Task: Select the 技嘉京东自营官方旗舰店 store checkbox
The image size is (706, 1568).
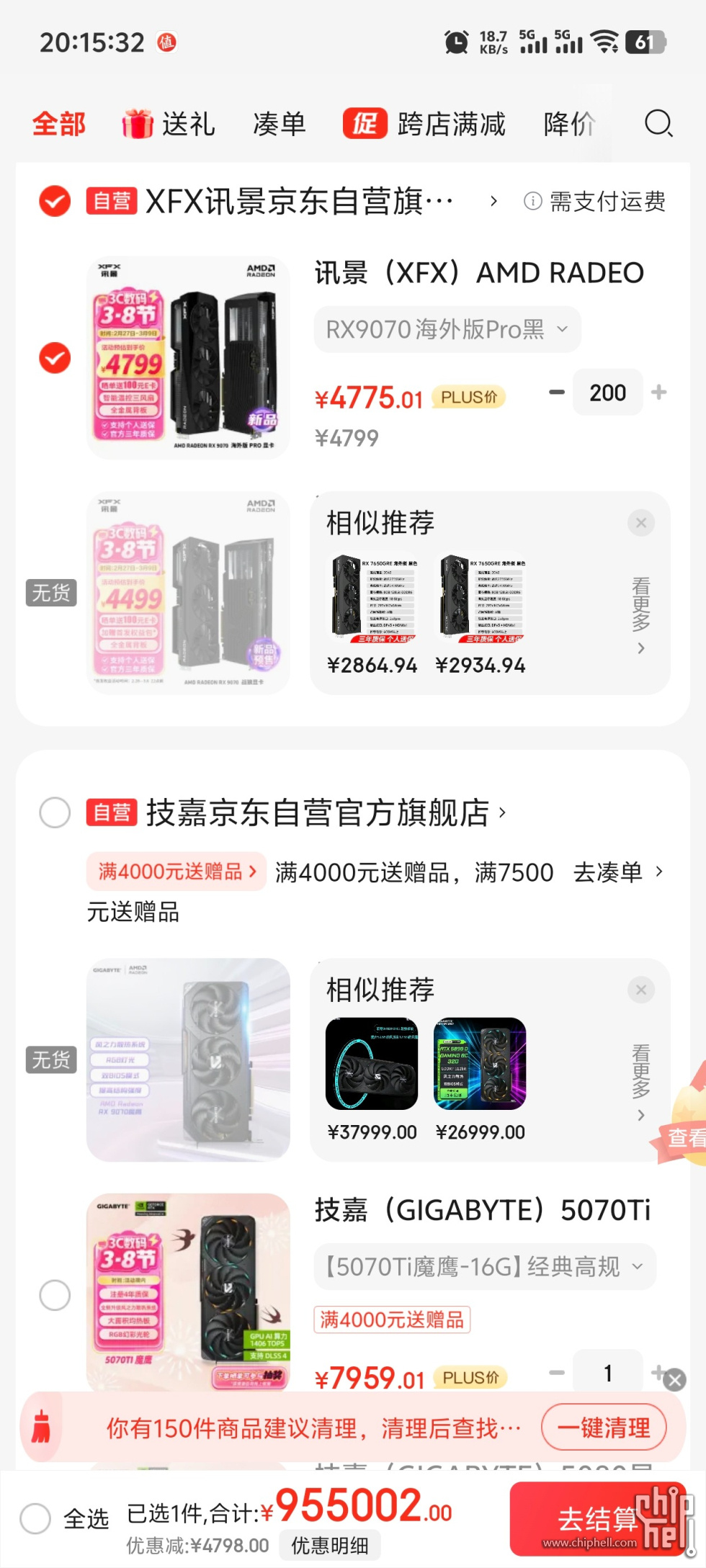Action: coord(55,813)
